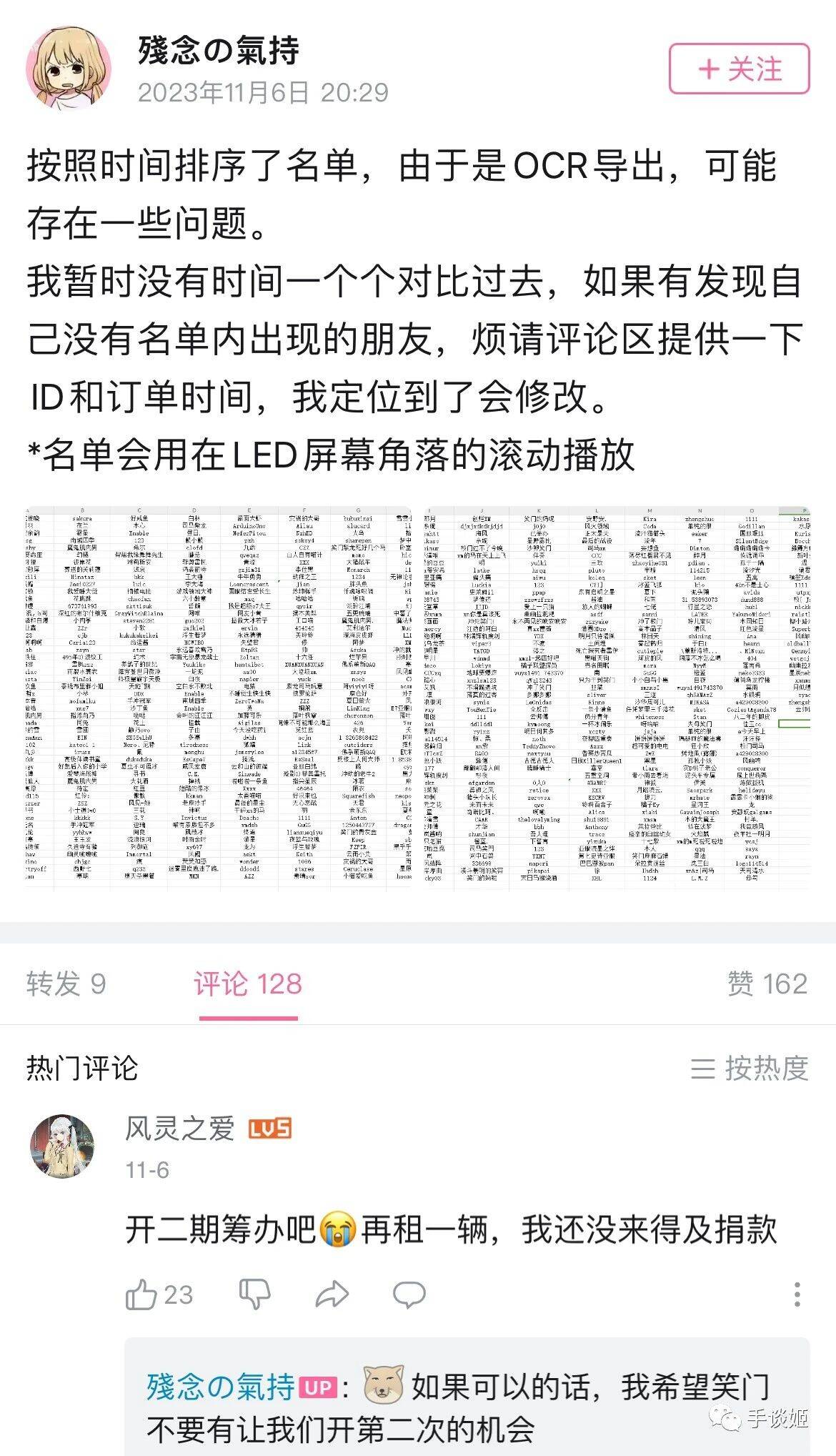
Task: Follow the post author with 关注 button
Action: click(739, 69)
